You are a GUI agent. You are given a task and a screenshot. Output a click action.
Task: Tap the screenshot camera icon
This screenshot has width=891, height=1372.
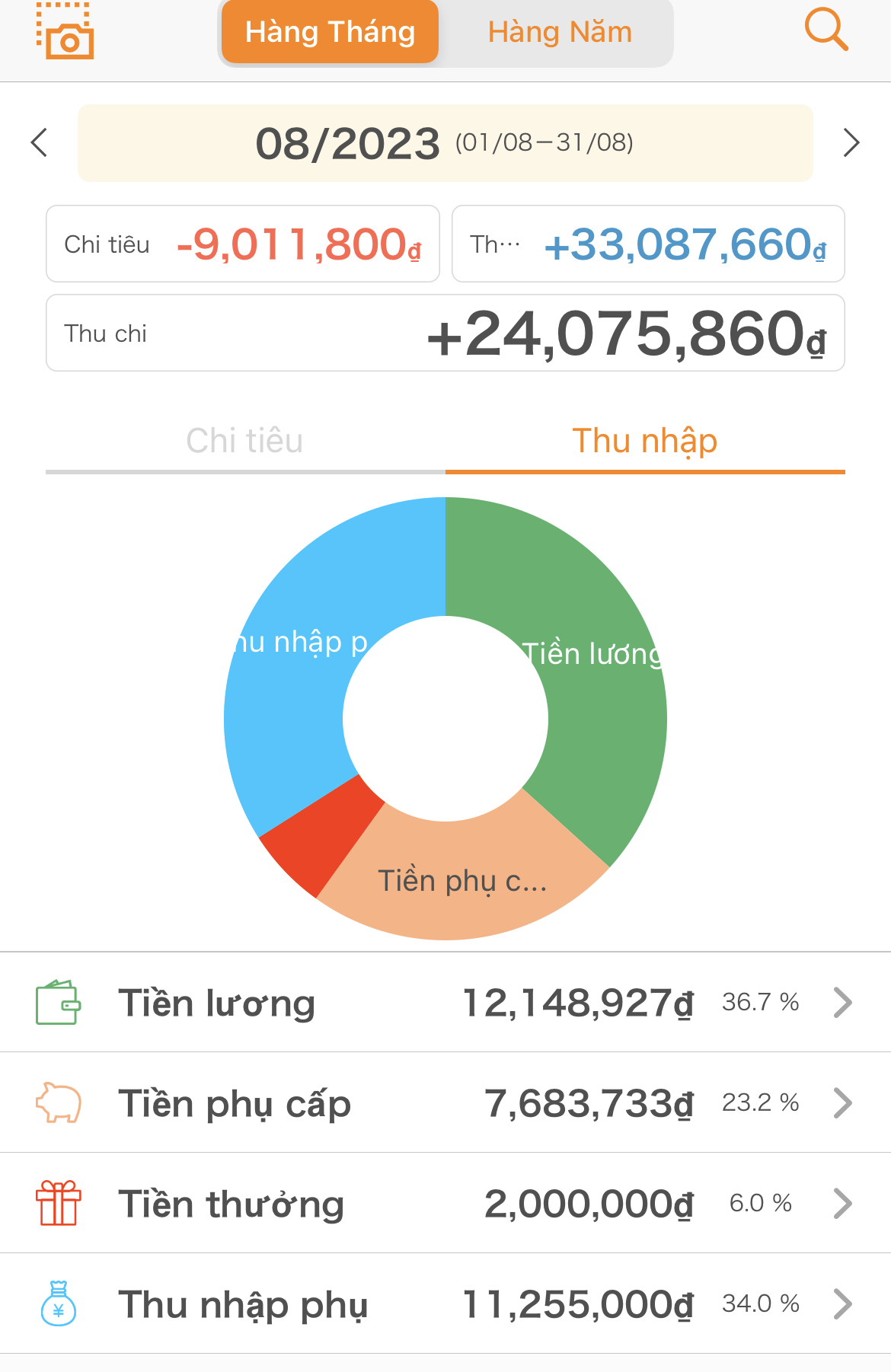tap(65, 32)
